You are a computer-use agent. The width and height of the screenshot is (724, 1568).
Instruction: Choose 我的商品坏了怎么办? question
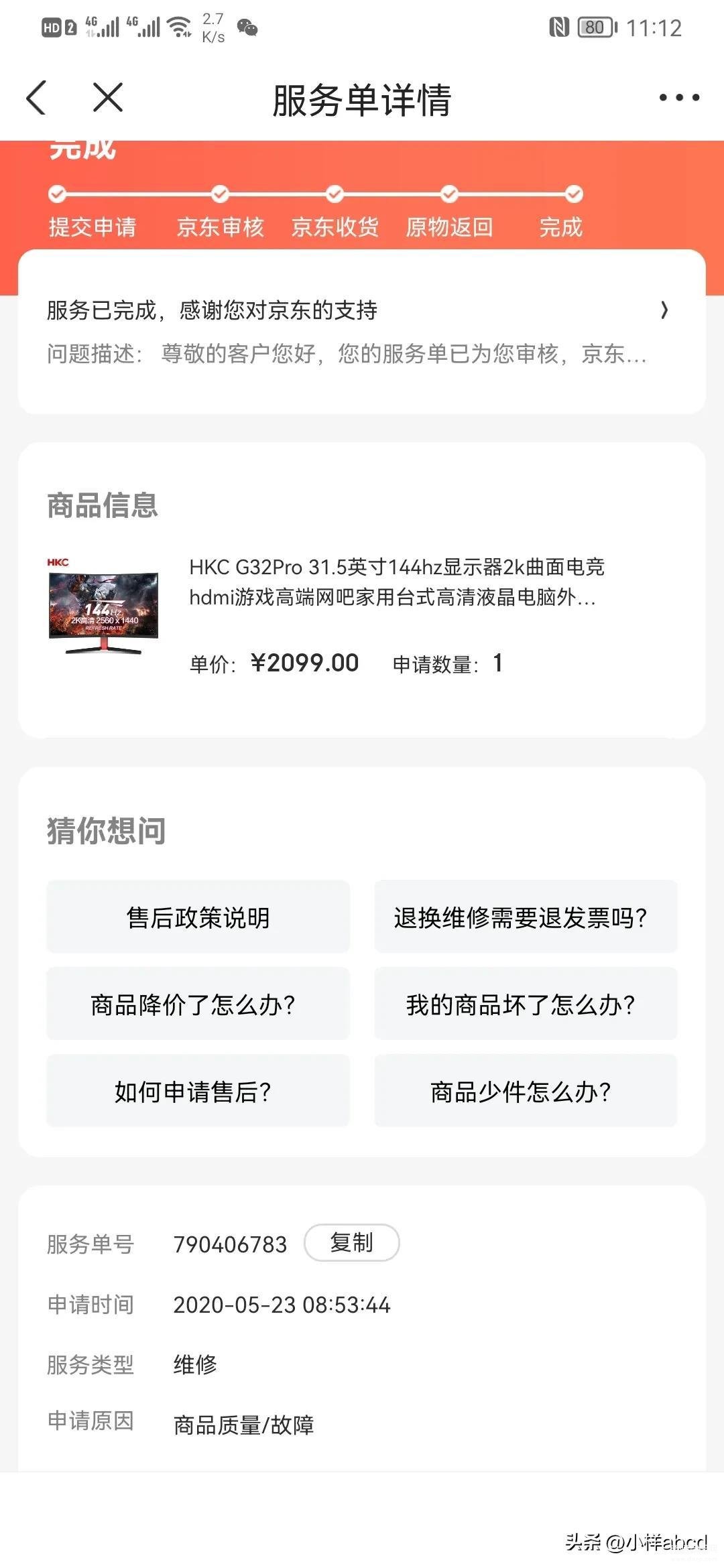pos(526,1004)
